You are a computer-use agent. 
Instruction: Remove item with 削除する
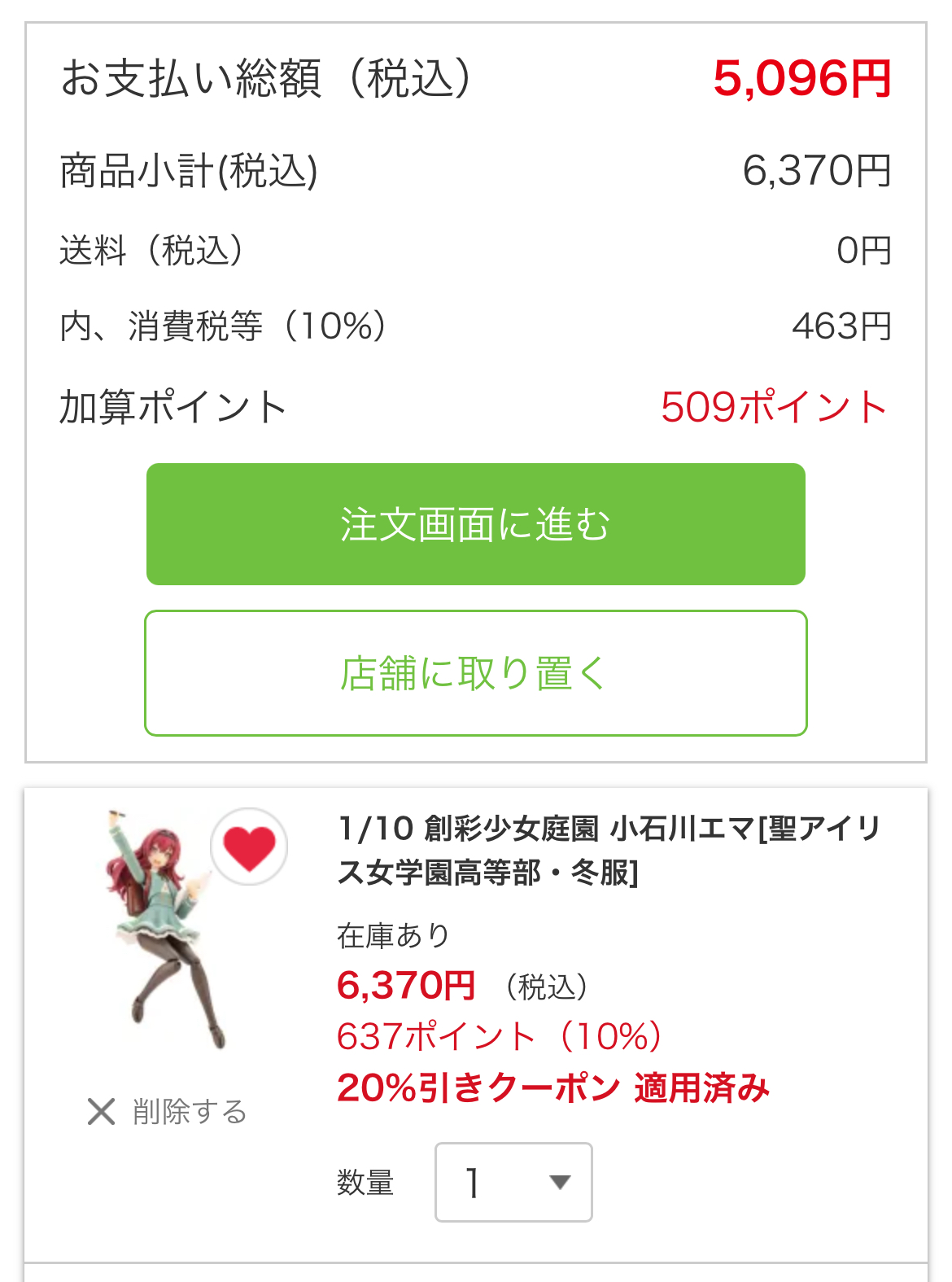[168, 1111]
